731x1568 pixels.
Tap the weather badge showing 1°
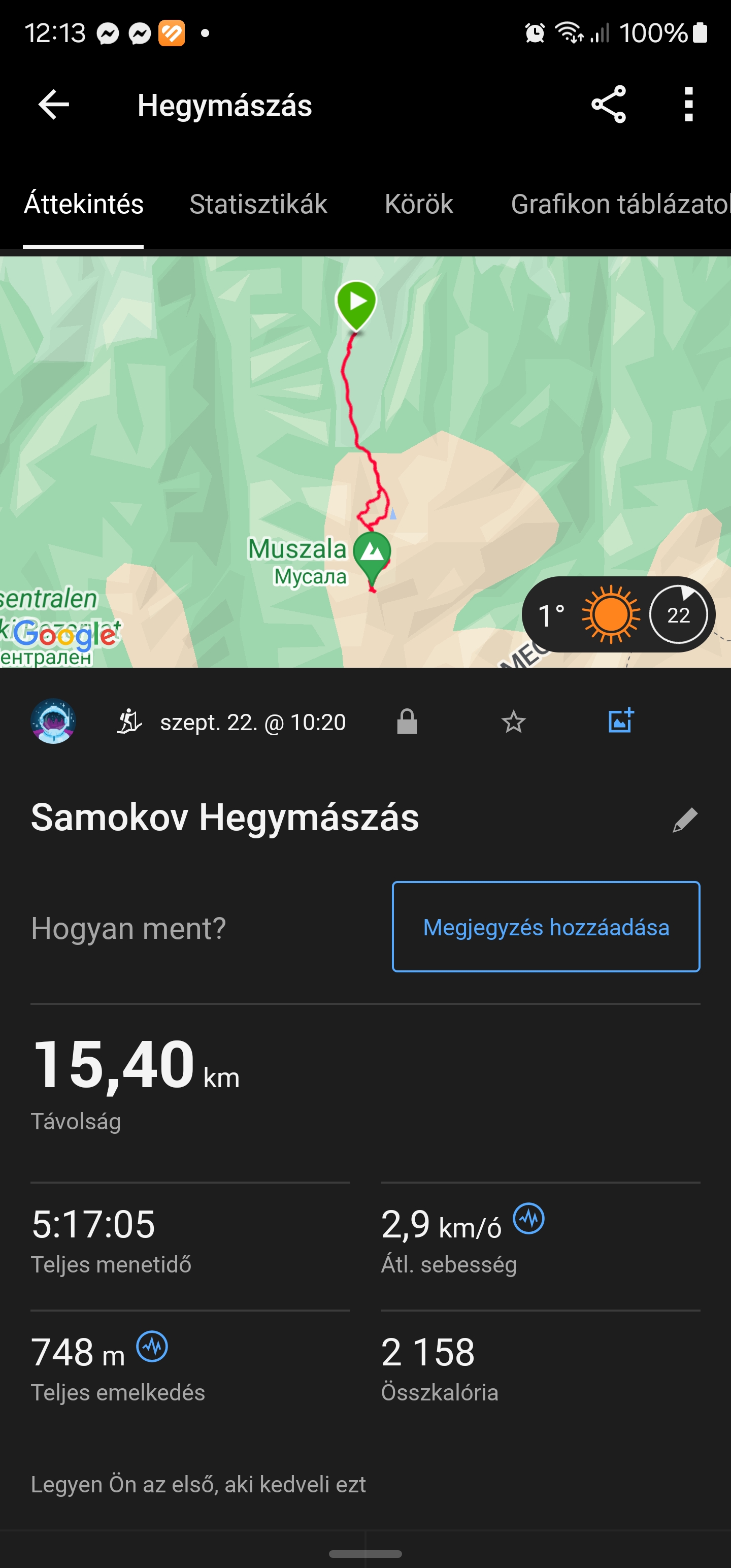coord(618,614)
